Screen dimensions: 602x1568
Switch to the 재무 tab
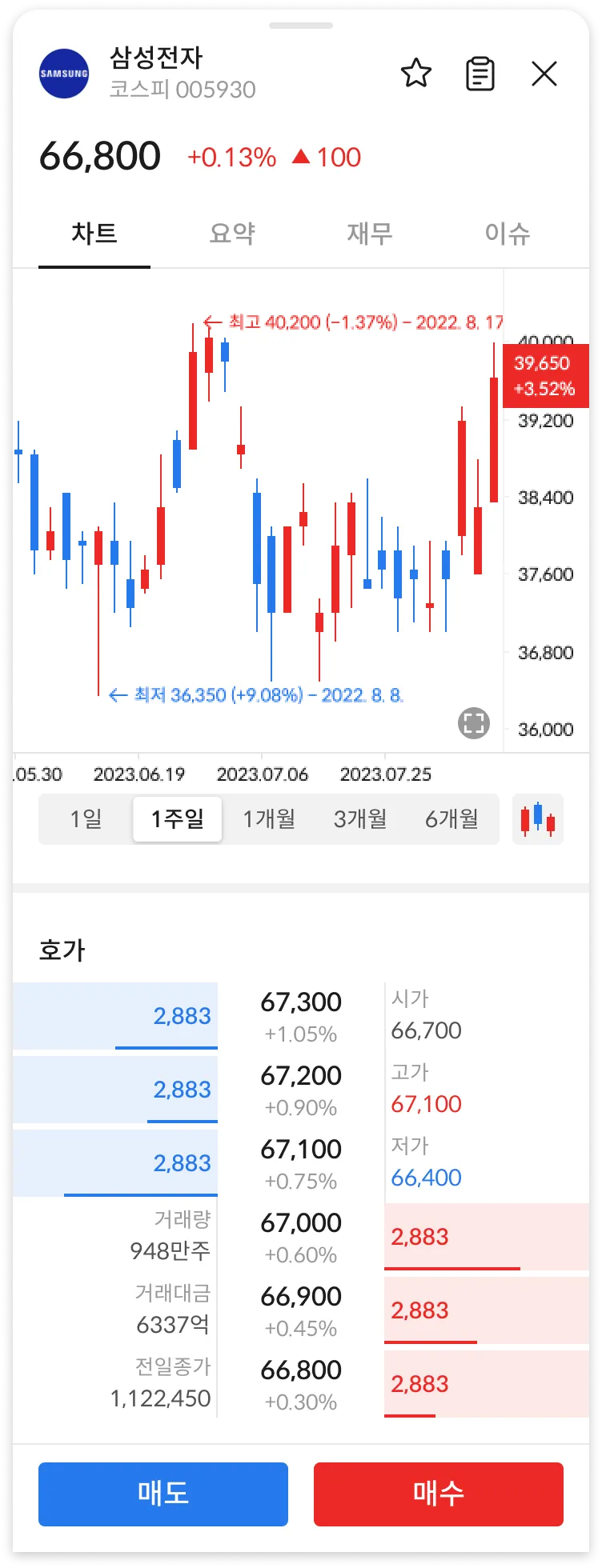pyautogui.click(x=370, y=234)
